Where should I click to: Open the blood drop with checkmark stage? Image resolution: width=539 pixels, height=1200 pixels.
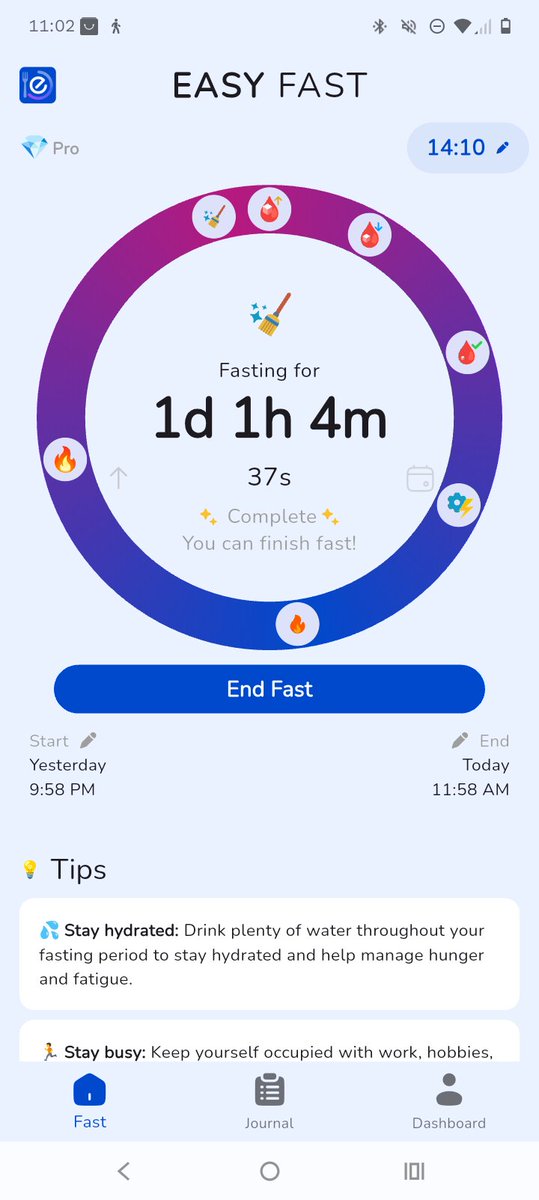coord(467,352)
